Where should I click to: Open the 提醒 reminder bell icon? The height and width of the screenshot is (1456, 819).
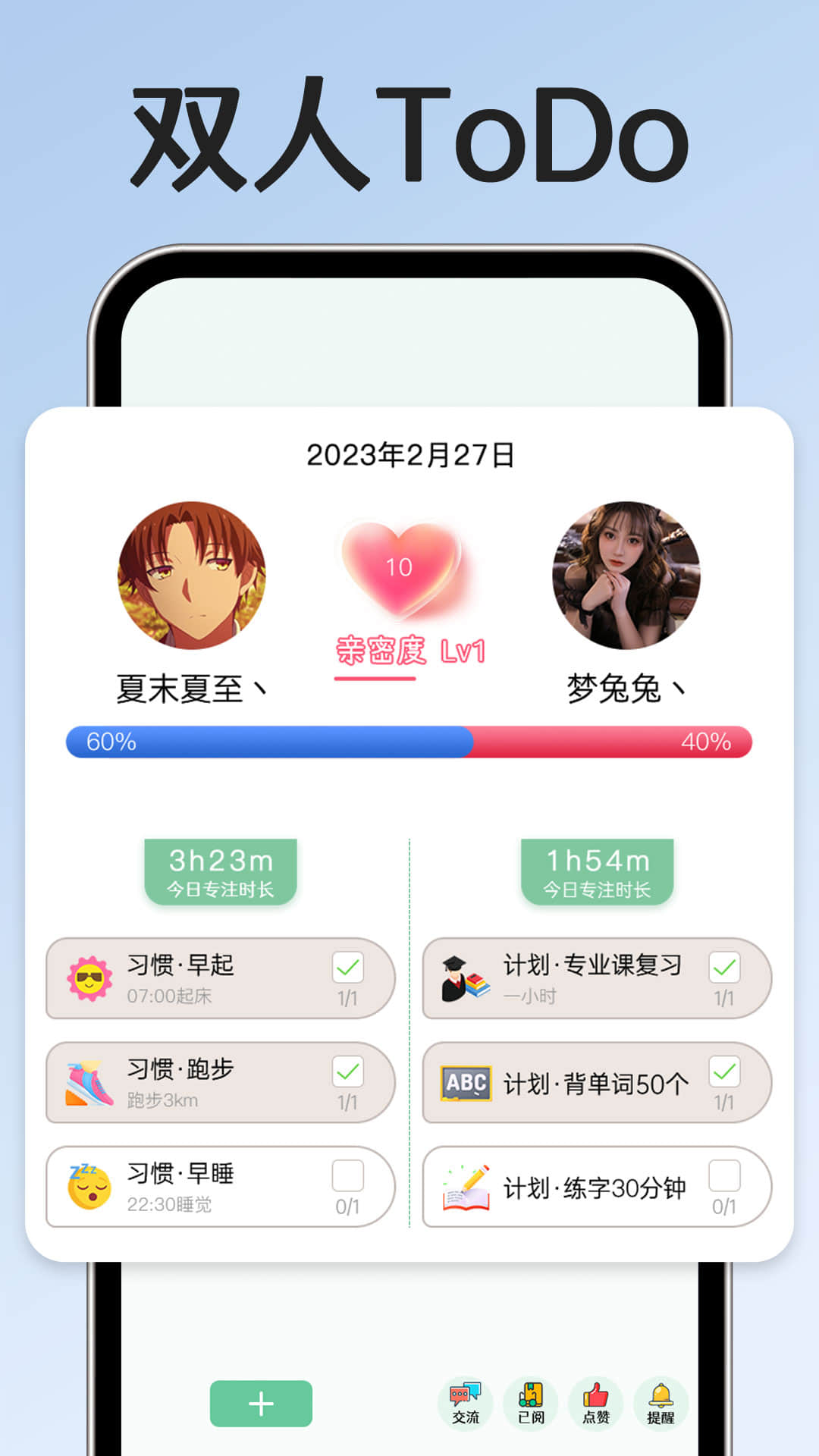pos(661,1403)
